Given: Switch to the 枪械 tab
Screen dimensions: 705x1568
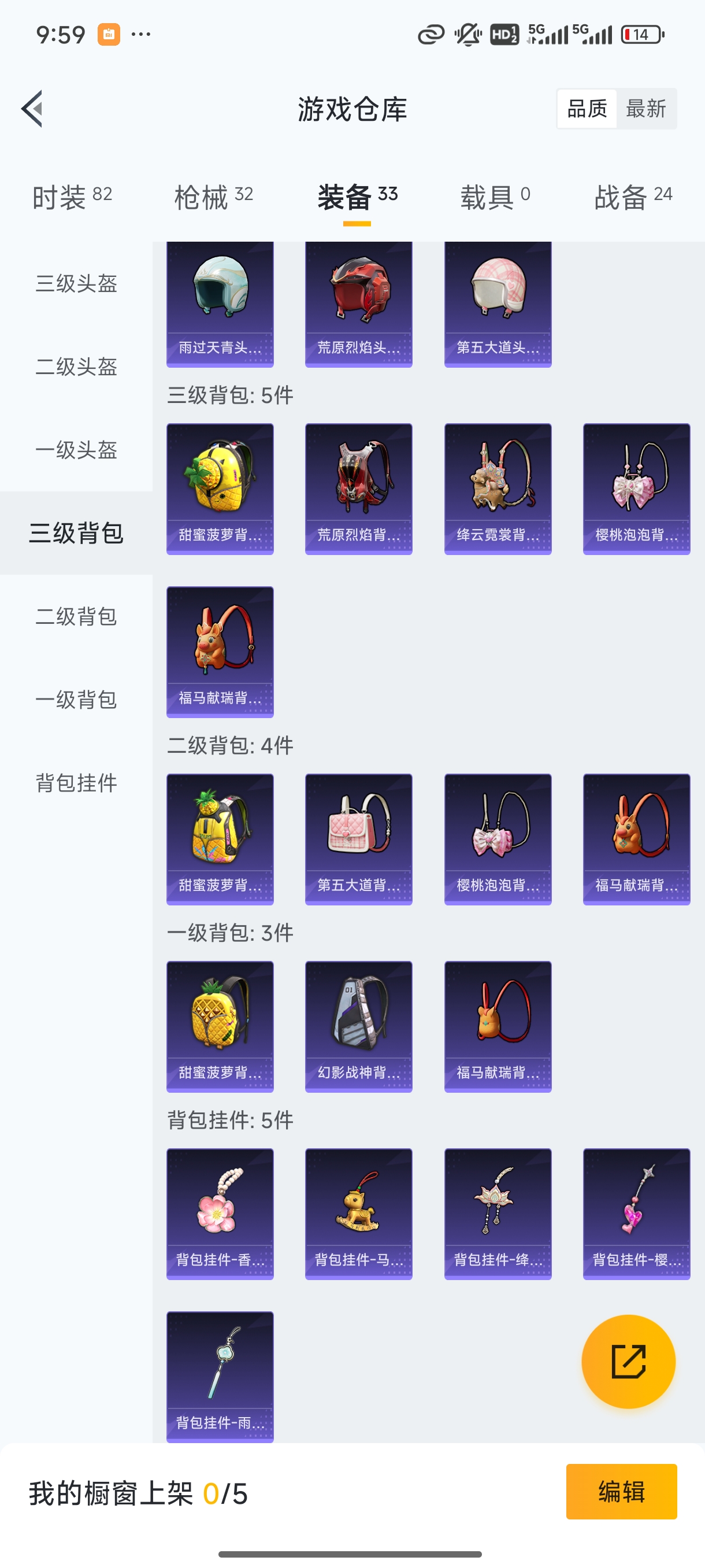Looking at the screenshot, I should tap(213, 197).
